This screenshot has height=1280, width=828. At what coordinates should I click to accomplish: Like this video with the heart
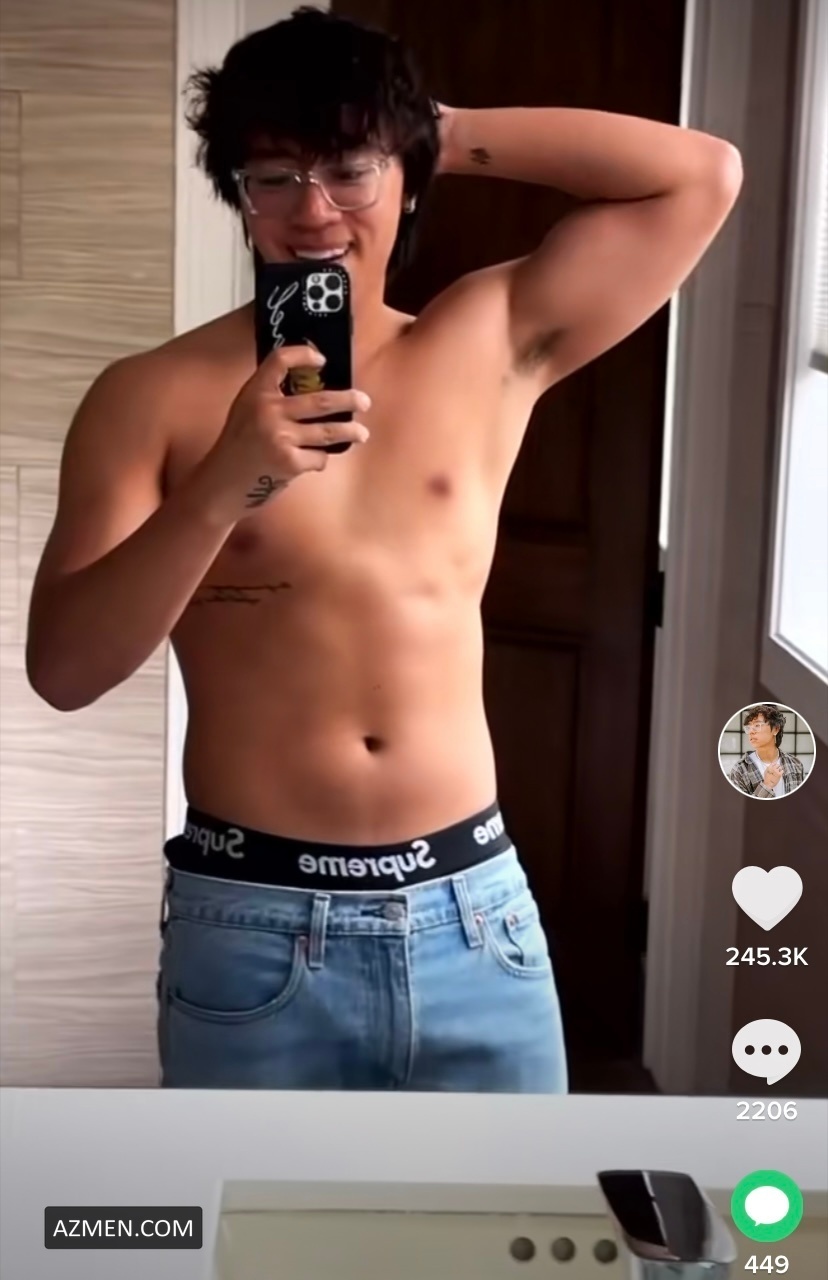(766, 897)
